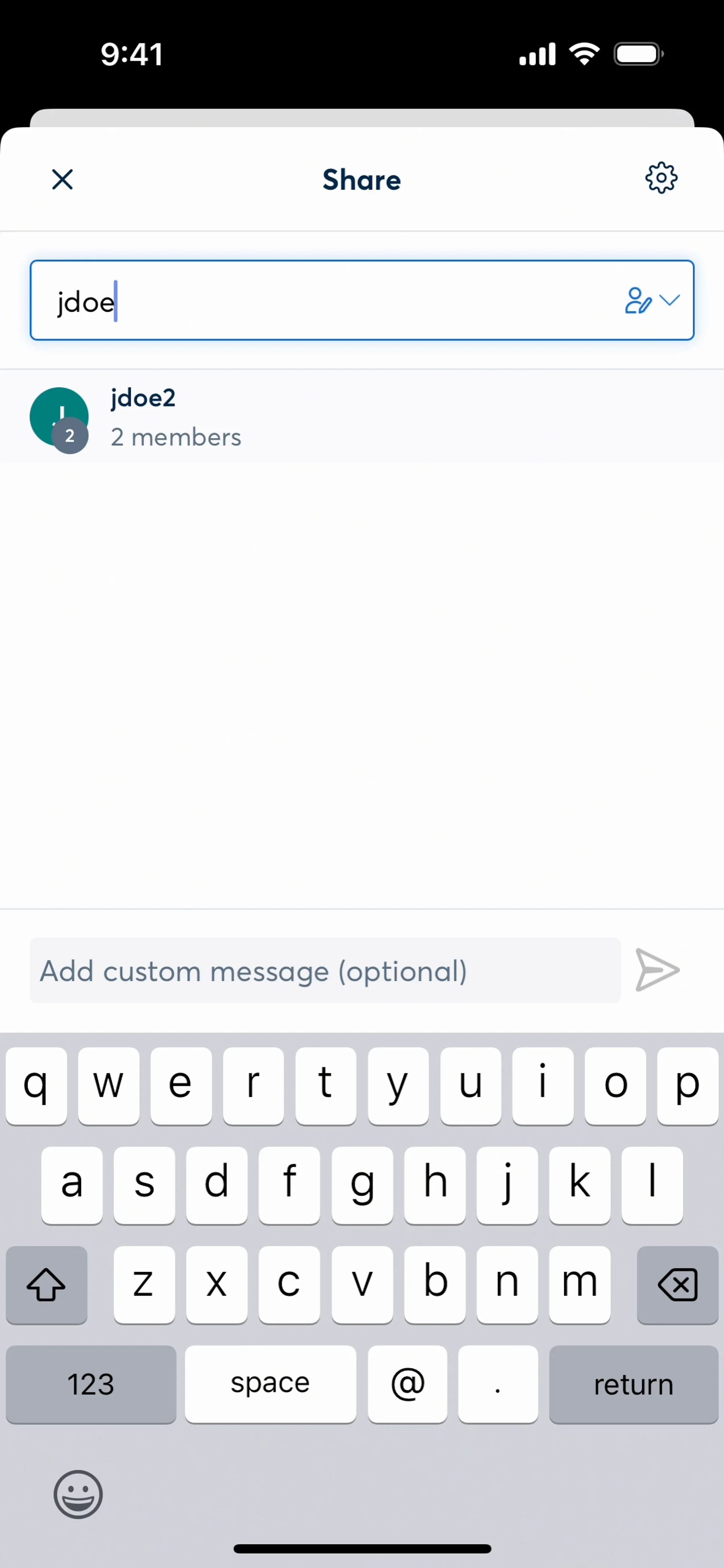
Task: Close the Share sheet
Action: tap(62, 179)
